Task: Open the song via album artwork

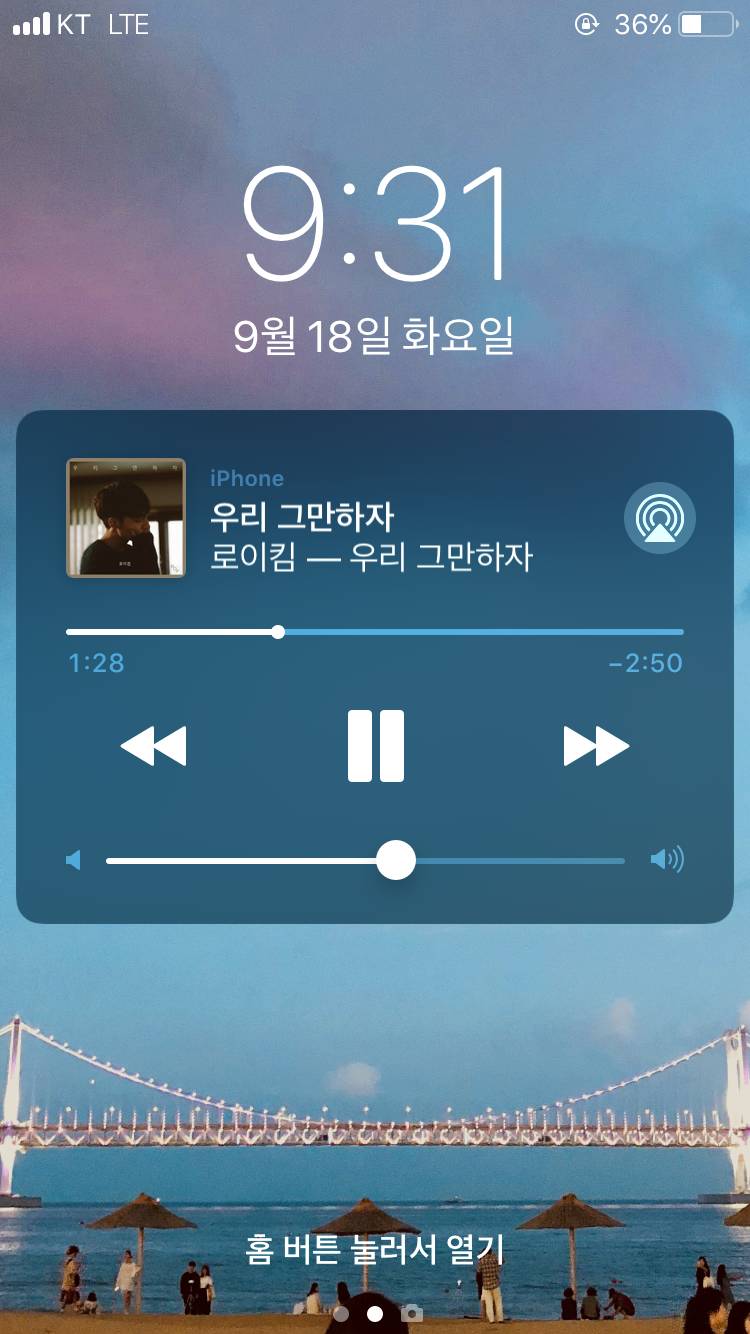Action: [x=126, y=517]
